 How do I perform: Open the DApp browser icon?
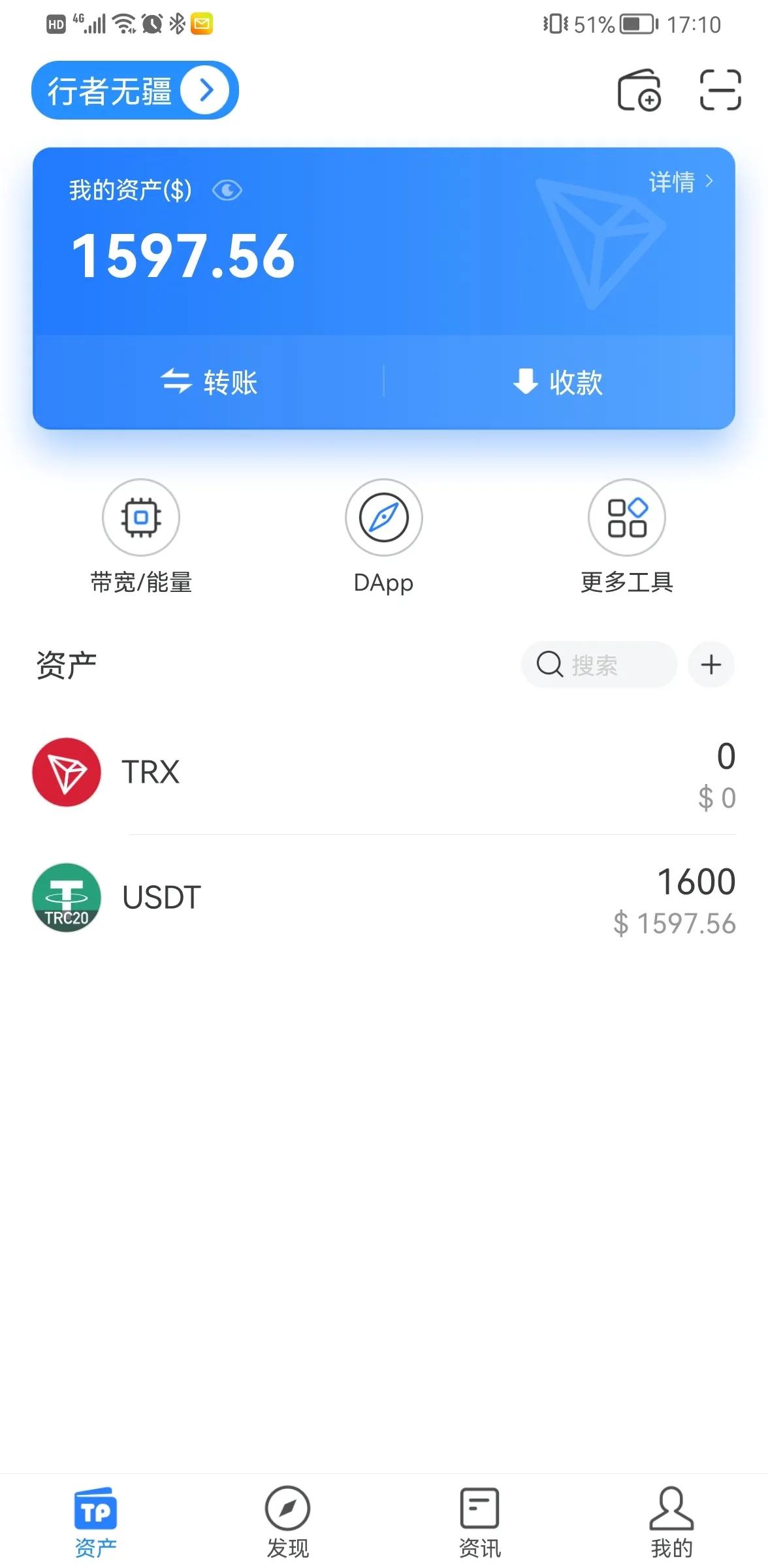coord(384,517)
